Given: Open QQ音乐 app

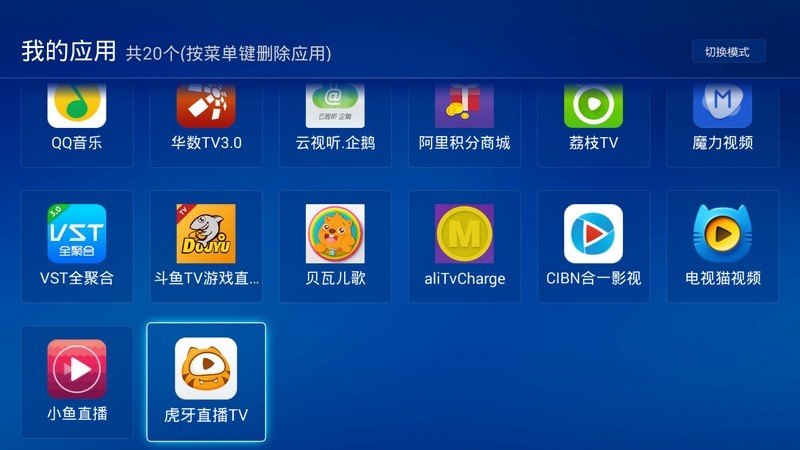Looking at the screenshot, I should 77,118.
